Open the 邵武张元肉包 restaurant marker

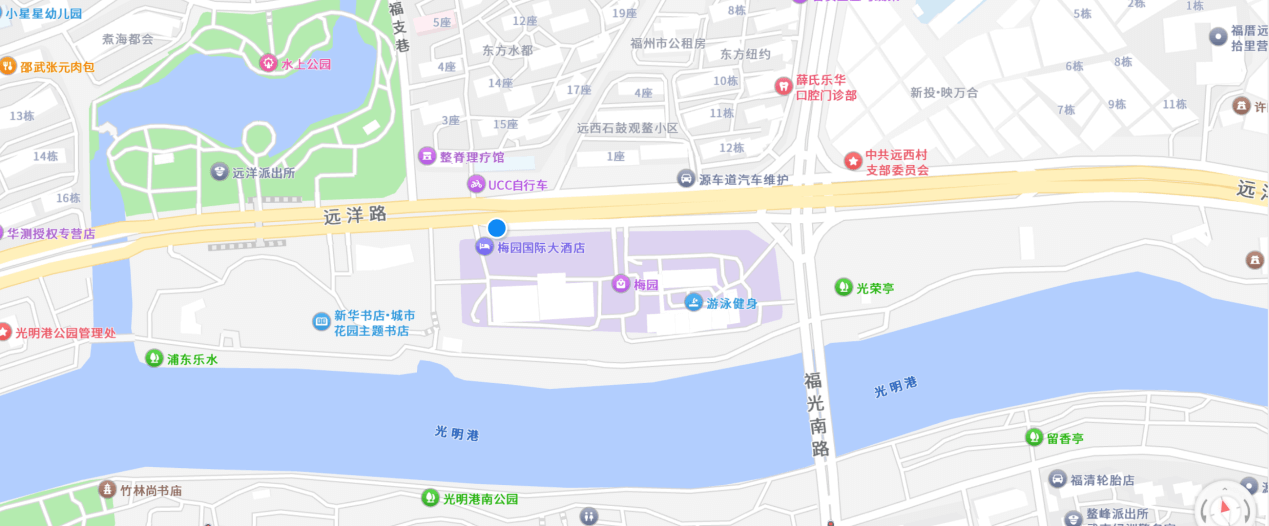[x=7, y=67]
